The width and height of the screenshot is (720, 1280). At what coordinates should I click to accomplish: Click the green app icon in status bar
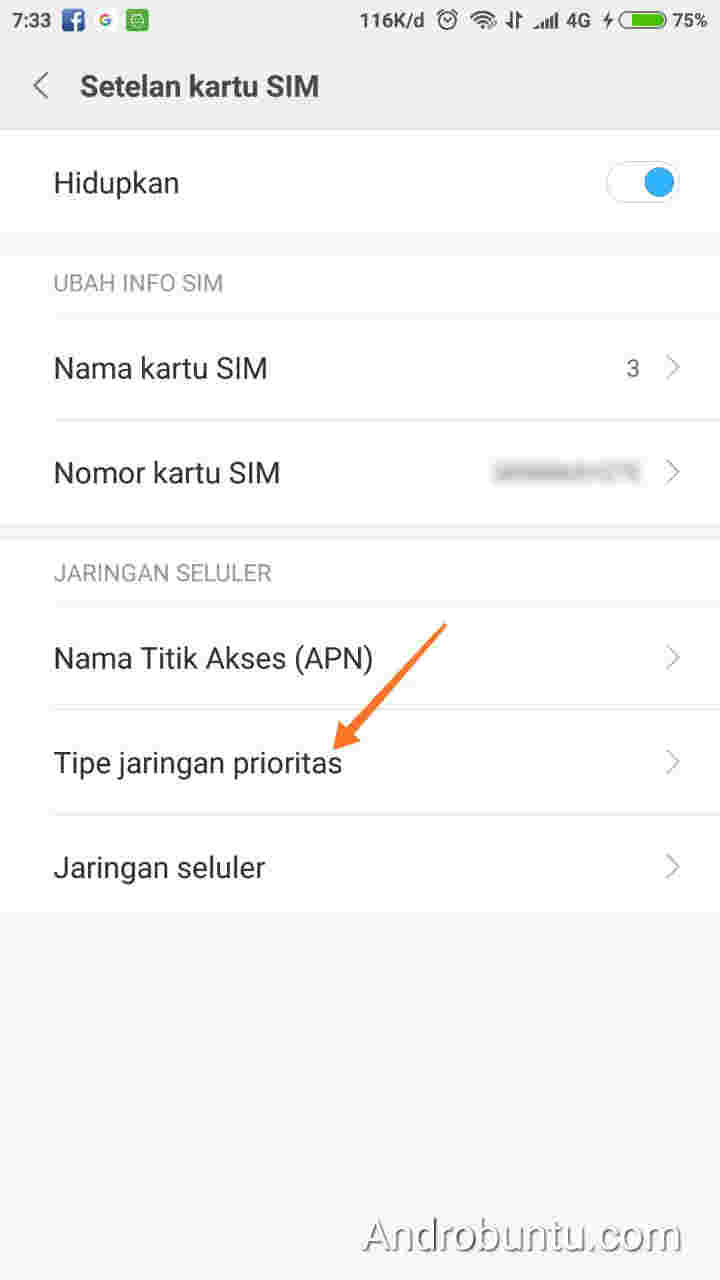137,18
